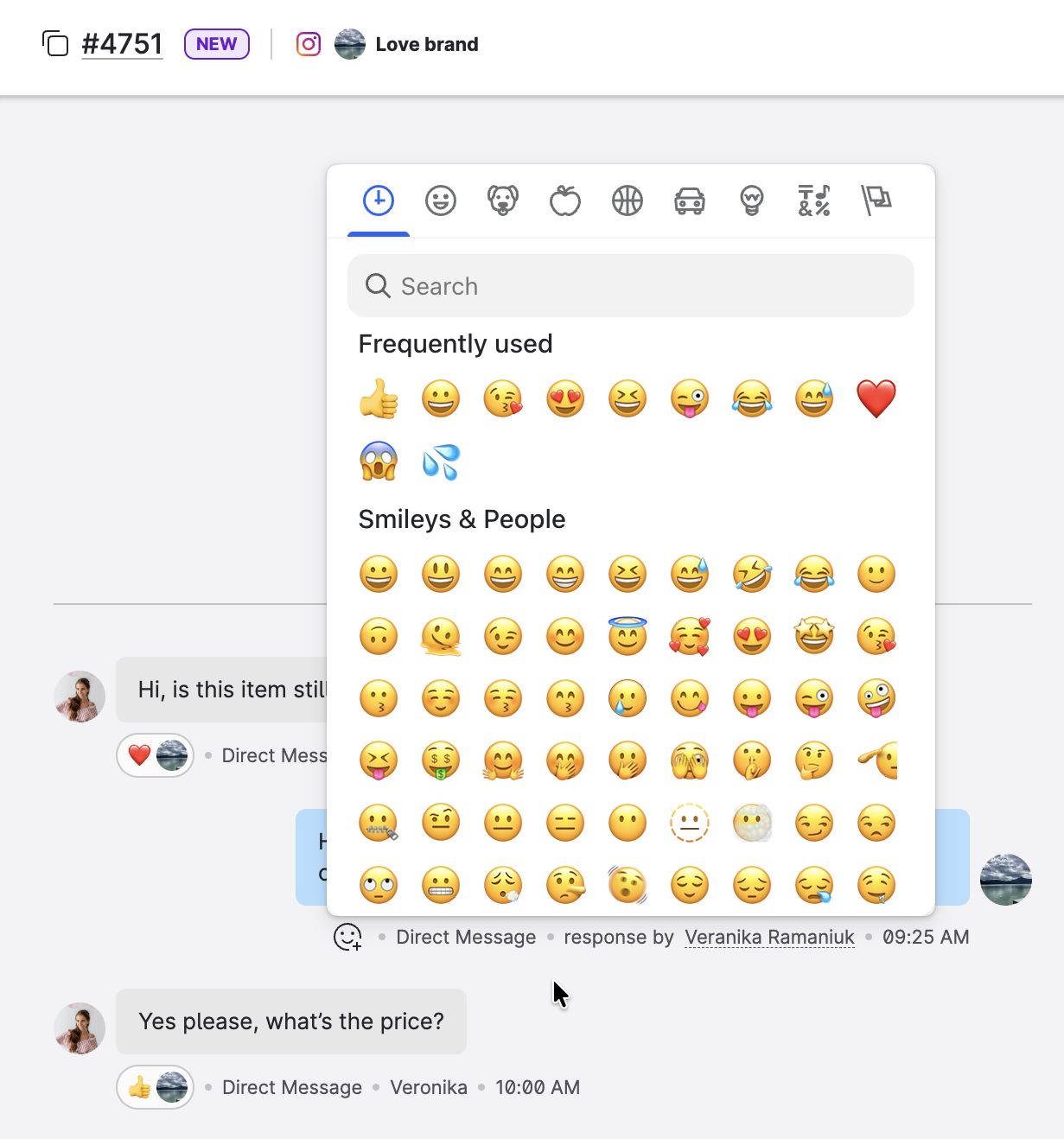Select thumbs up in Frequently used
The image size is (1064, 1139).
click(x=379, y=399)
